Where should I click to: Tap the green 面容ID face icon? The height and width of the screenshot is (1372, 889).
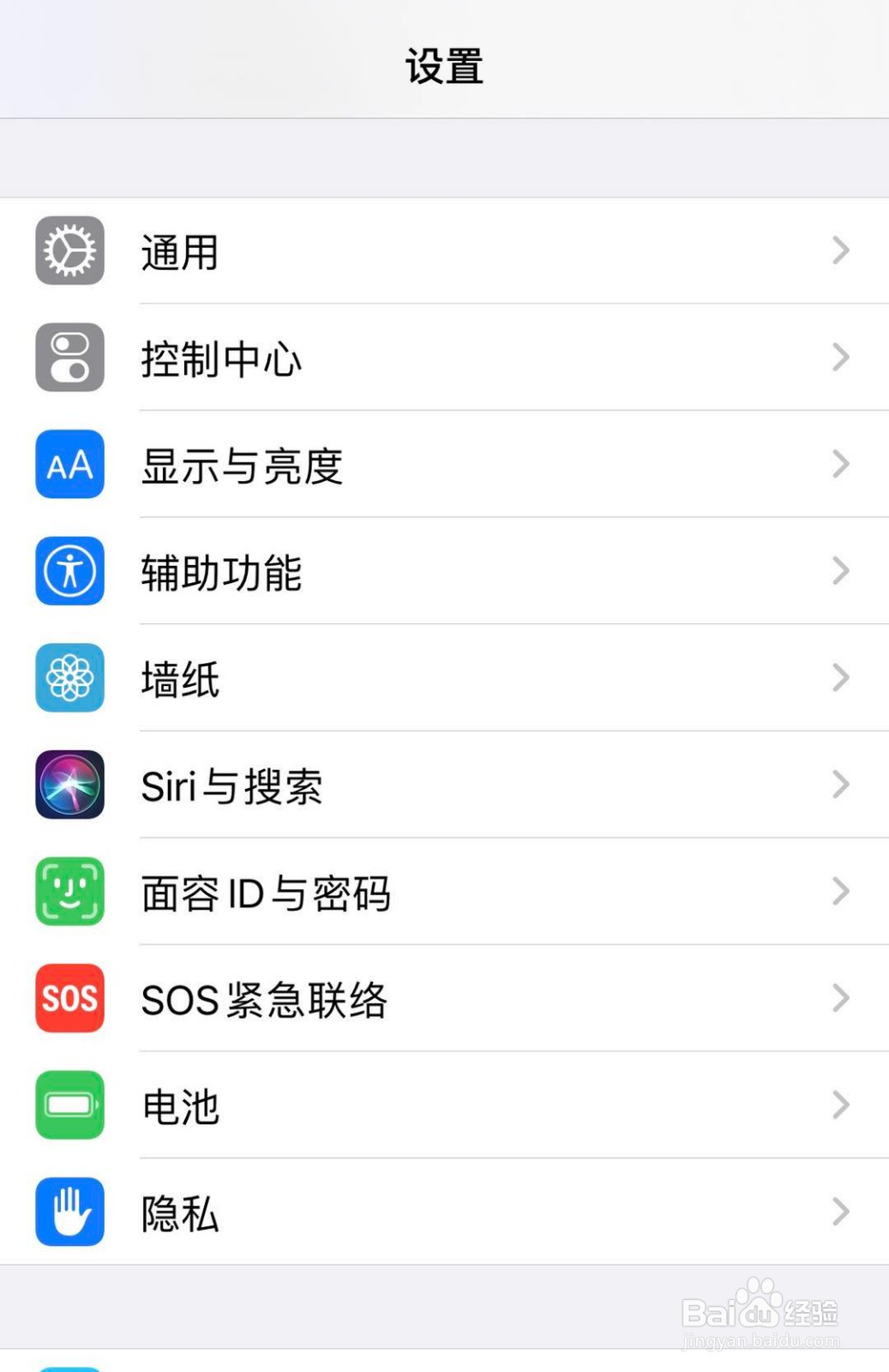point(69,892)
